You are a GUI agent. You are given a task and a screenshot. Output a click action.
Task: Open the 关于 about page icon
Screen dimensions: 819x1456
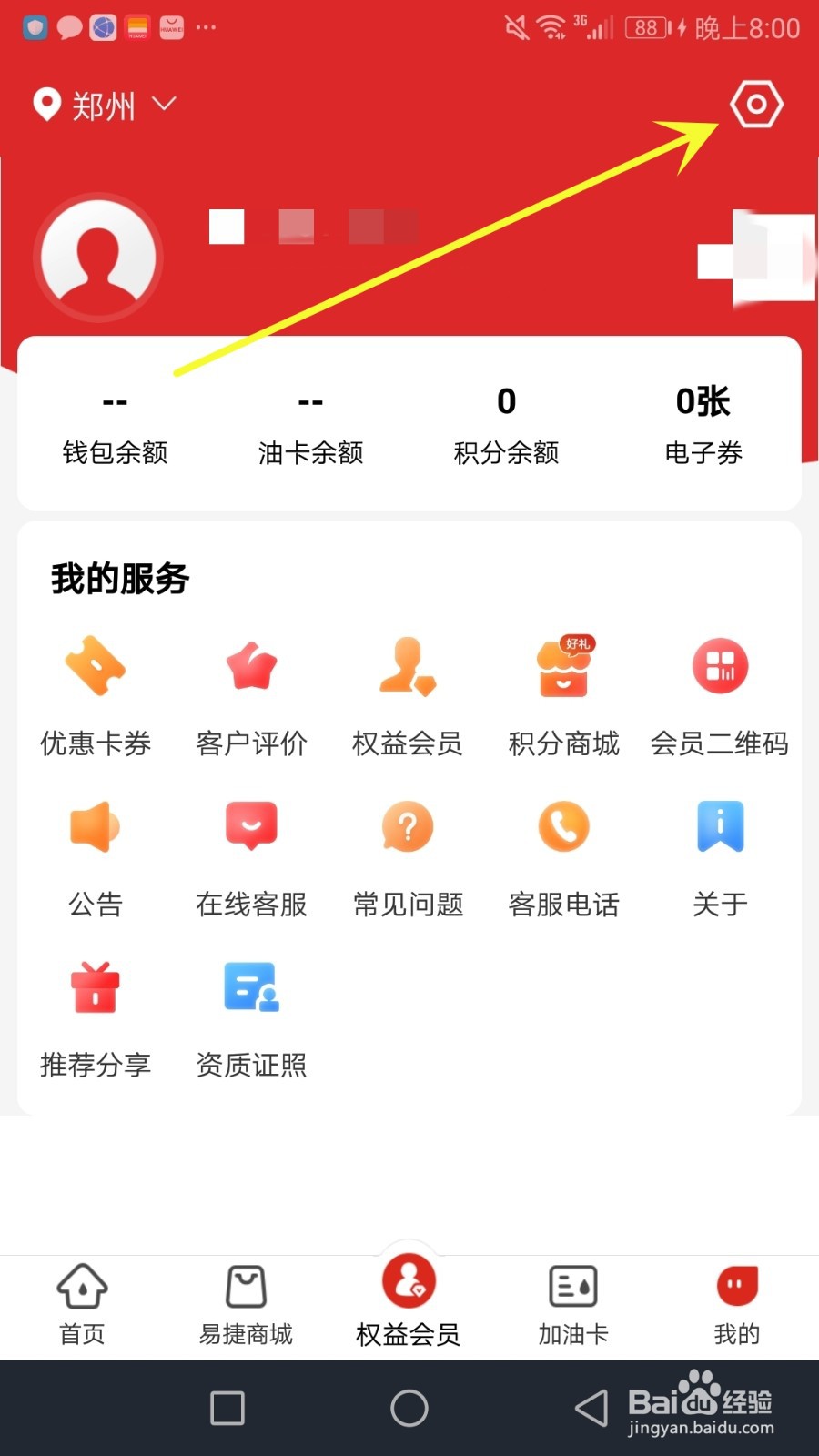tap(720, 853)
